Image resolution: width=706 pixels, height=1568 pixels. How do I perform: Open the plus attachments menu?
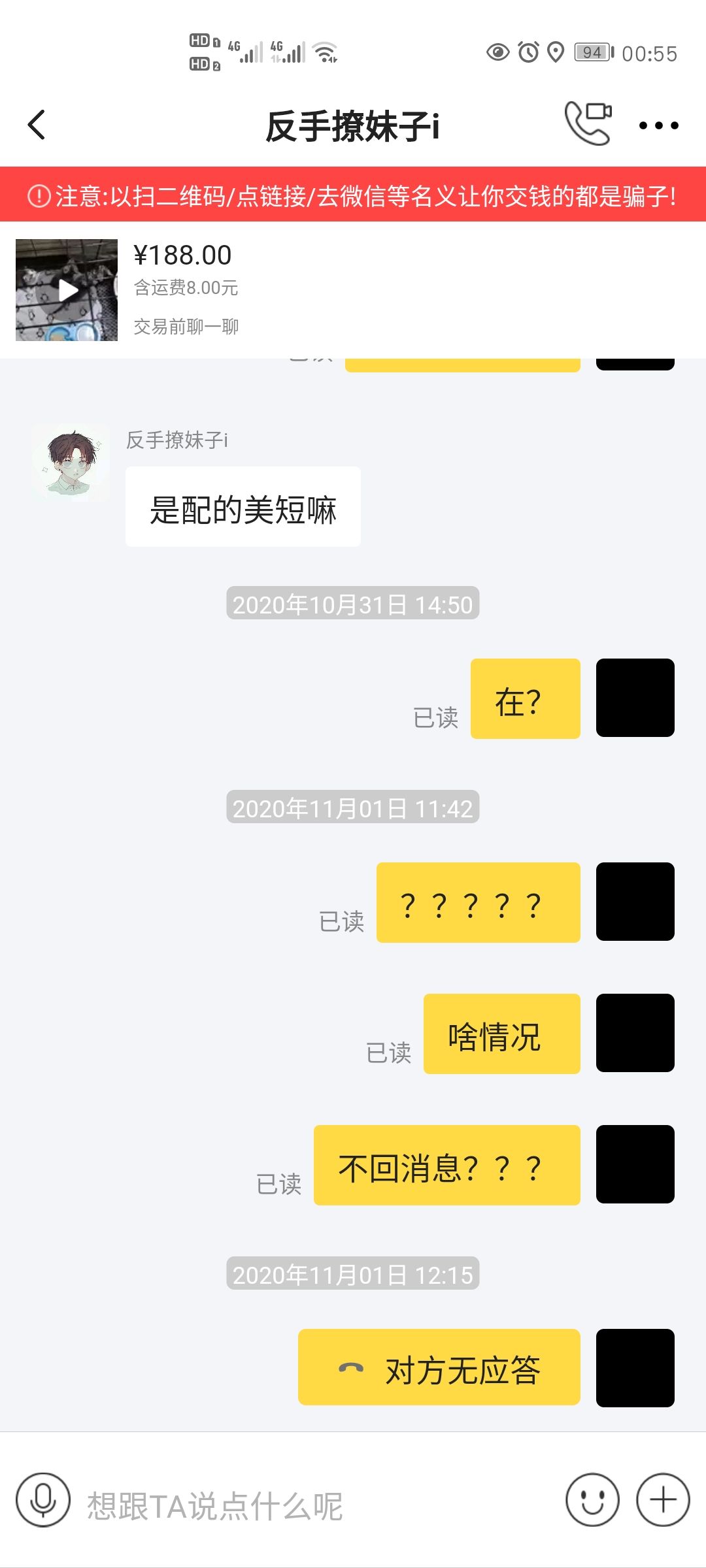(x=663, y=1500)
